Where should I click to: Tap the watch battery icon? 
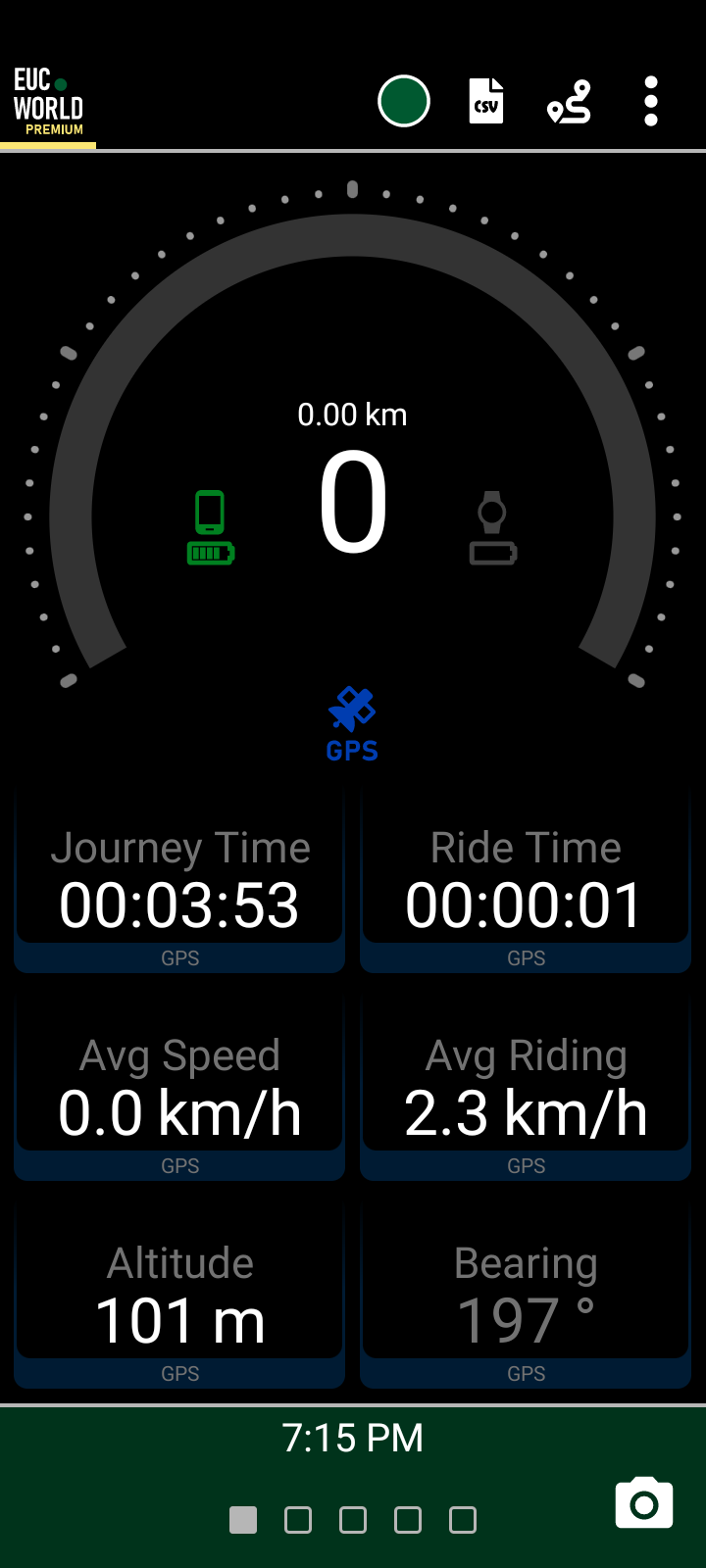click(493, 527)
